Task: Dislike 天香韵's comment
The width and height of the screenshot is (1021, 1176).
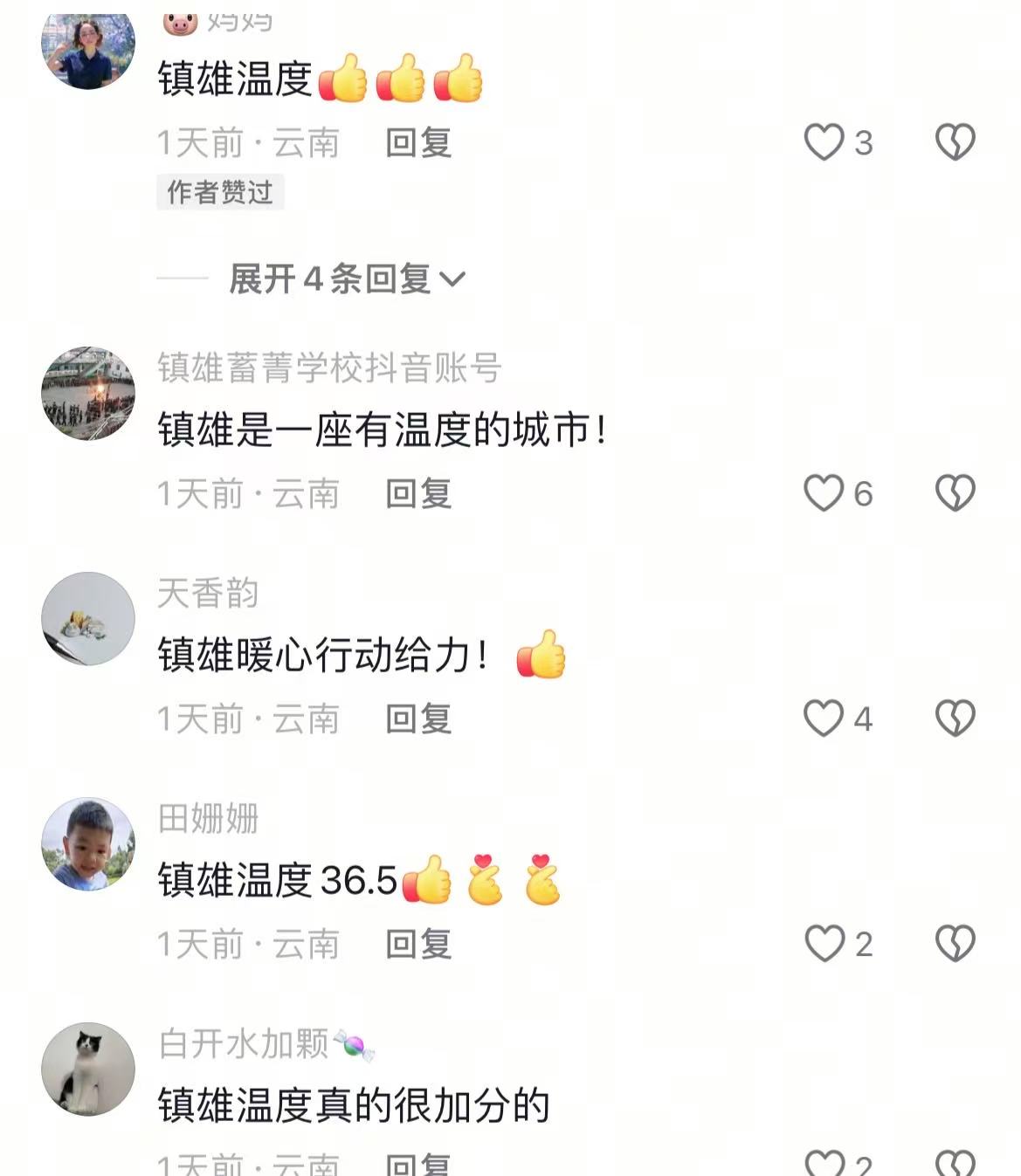Action: (x=955, y=719)
